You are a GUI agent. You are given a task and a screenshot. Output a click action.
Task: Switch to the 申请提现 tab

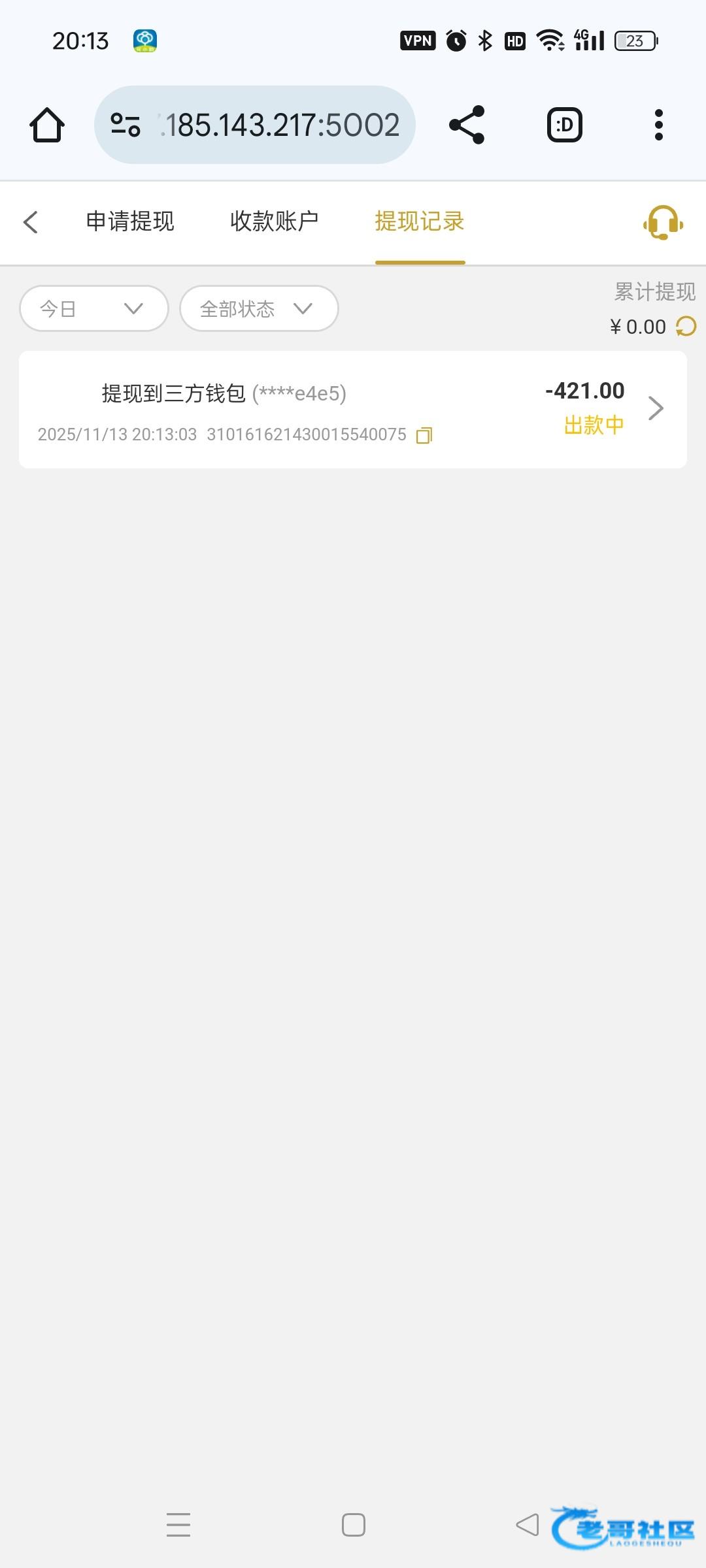[130, 221]
